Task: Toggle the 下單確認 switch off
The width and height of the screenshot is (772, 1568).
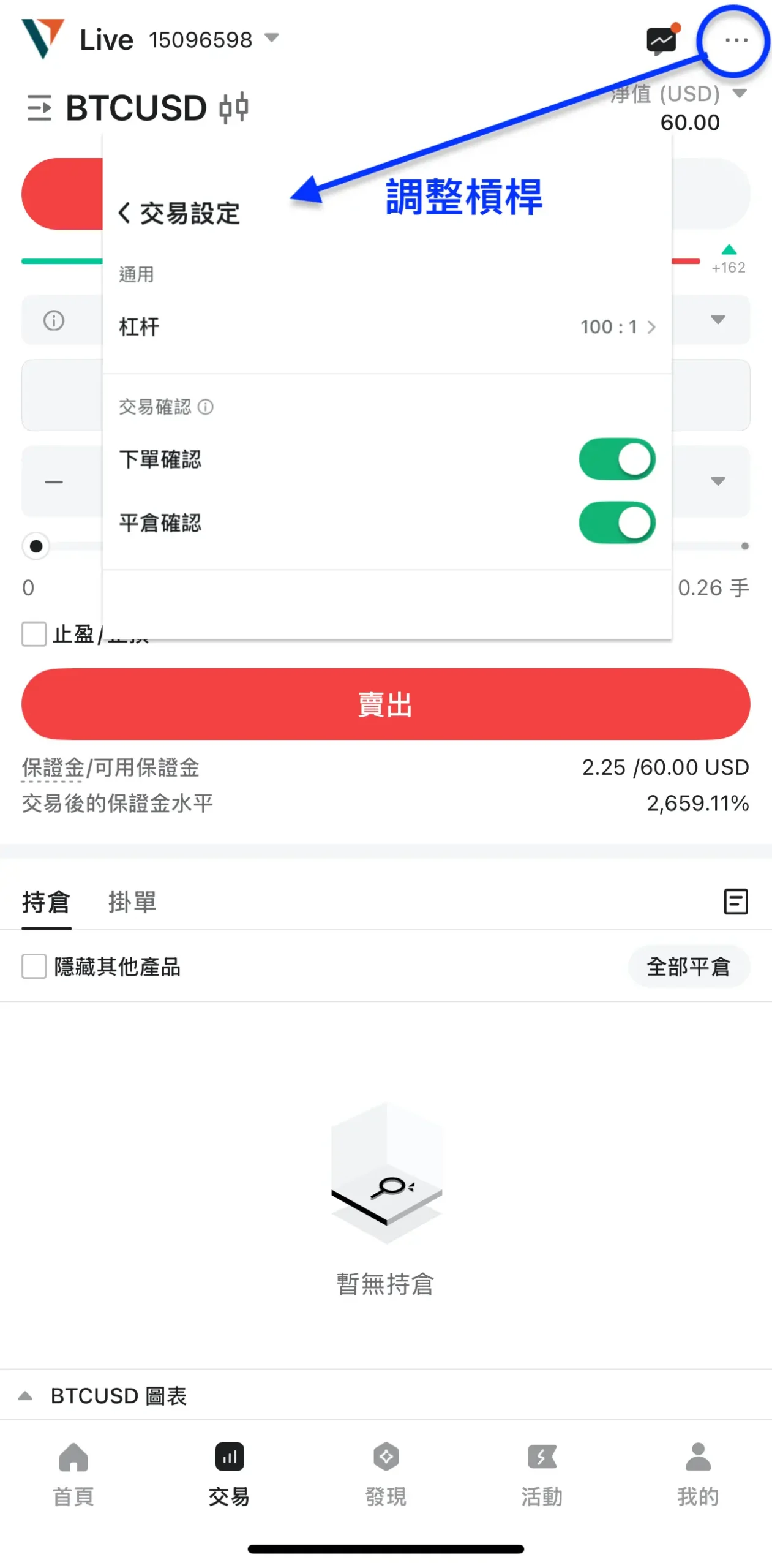Action: point(616,459)
